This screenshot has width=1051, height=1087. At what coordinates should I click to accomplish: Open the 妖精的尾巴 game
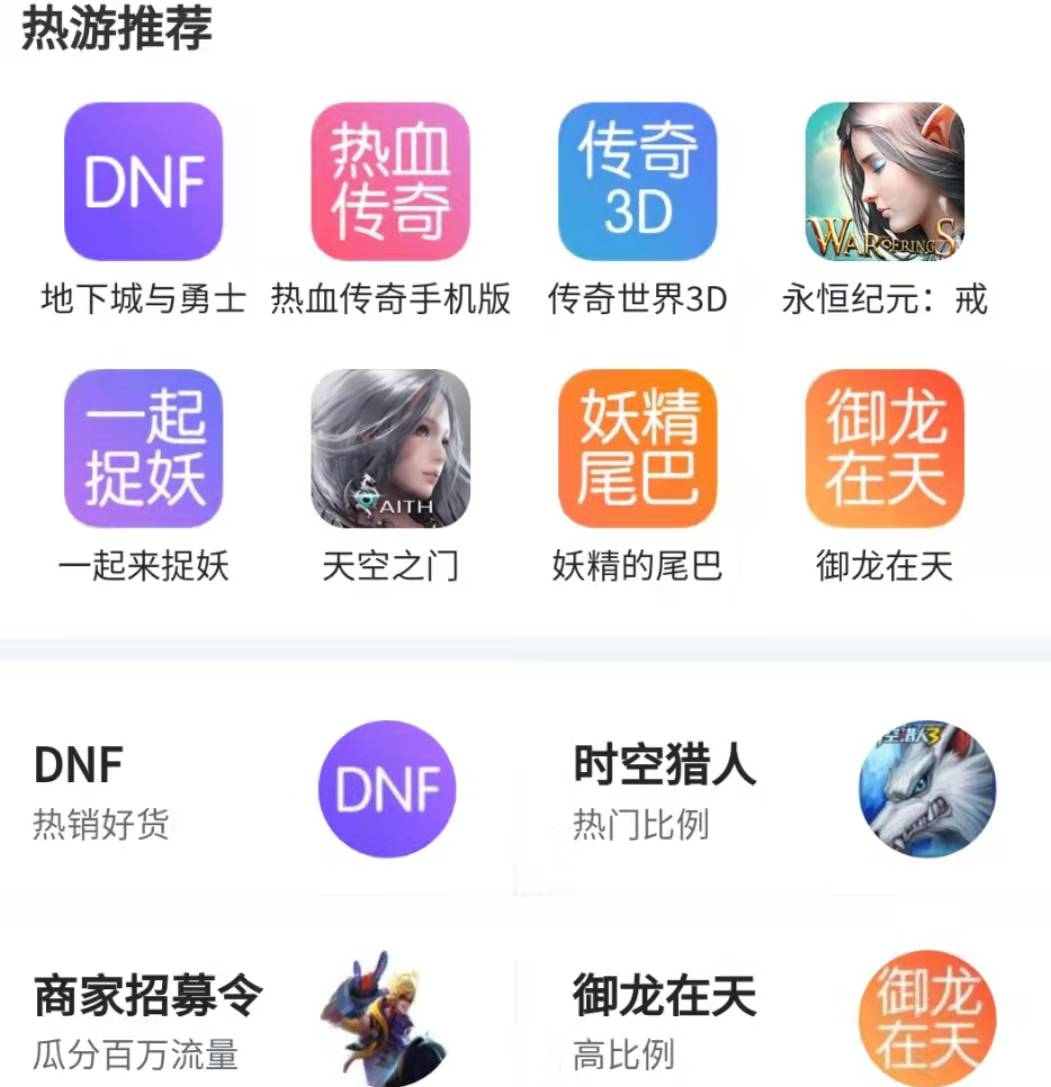click(x=637, y=448)
